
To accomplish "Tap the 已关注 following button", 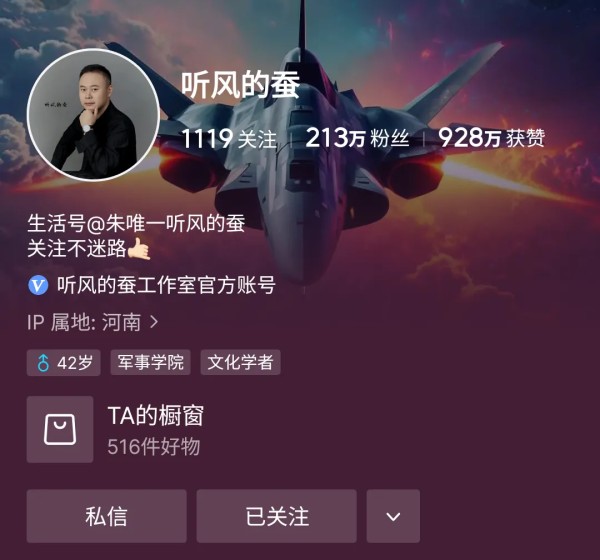I will point(276,516).
